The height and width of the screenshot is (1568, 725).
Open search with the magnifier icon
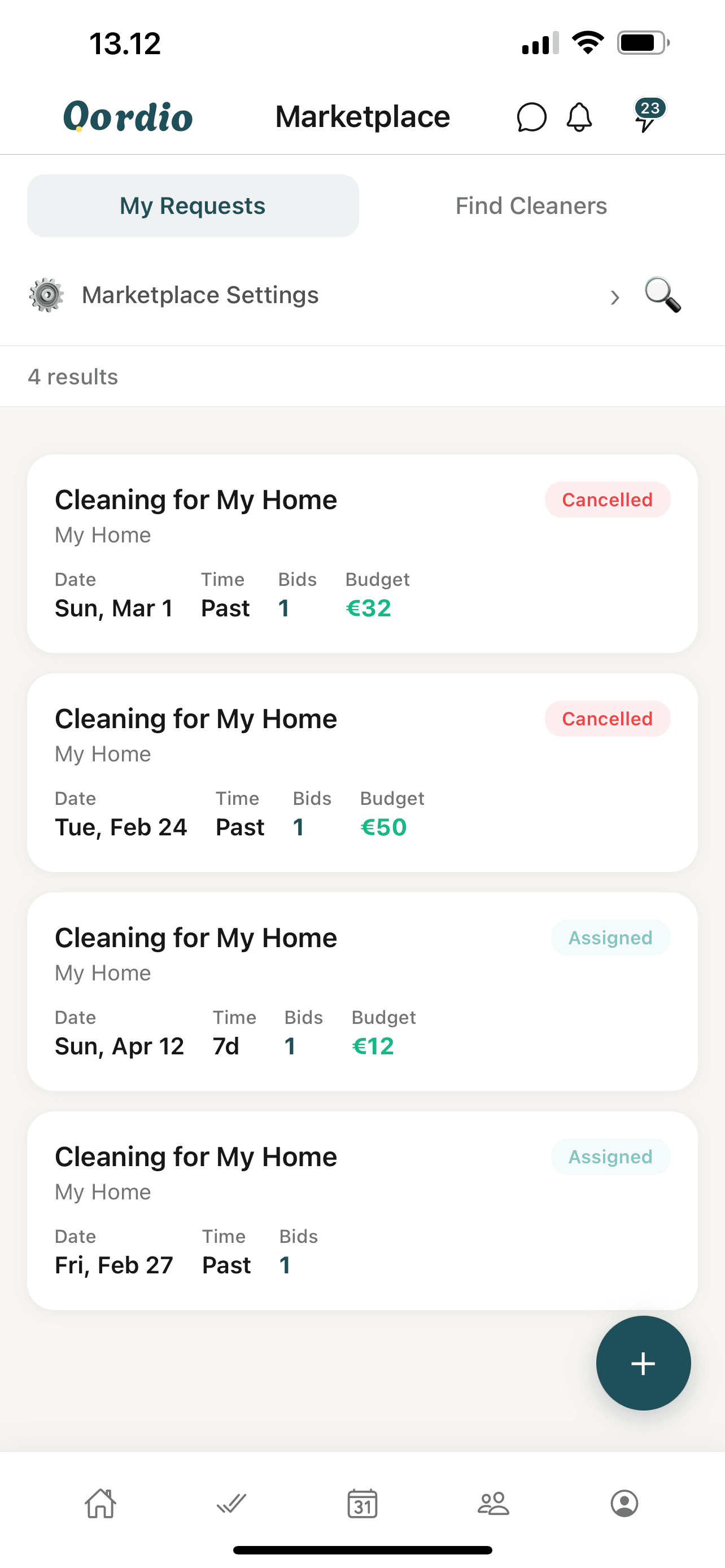(662, 296)
